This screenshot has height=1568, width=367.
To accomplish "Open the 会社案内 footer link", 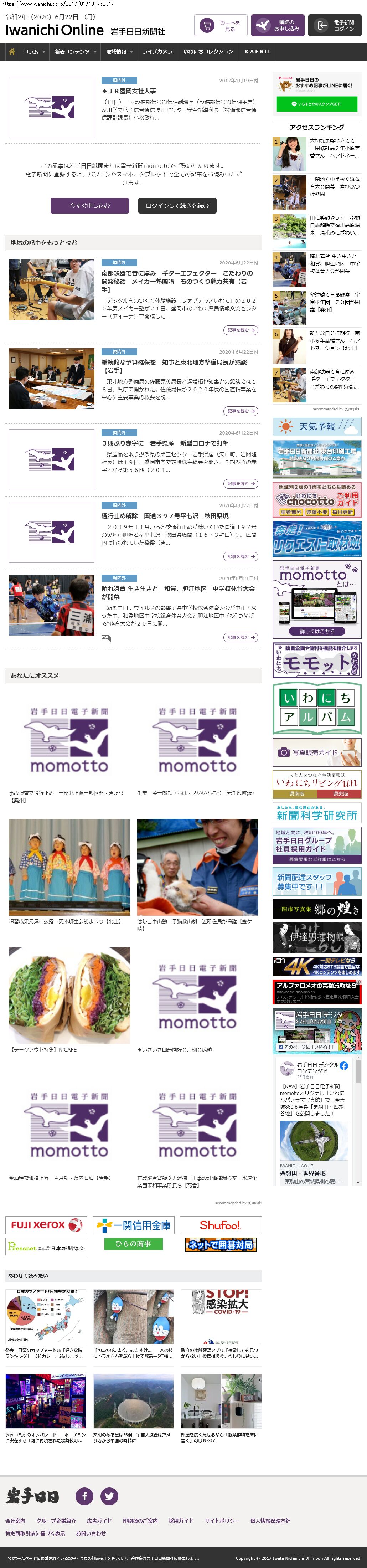I will point(15,1521).
